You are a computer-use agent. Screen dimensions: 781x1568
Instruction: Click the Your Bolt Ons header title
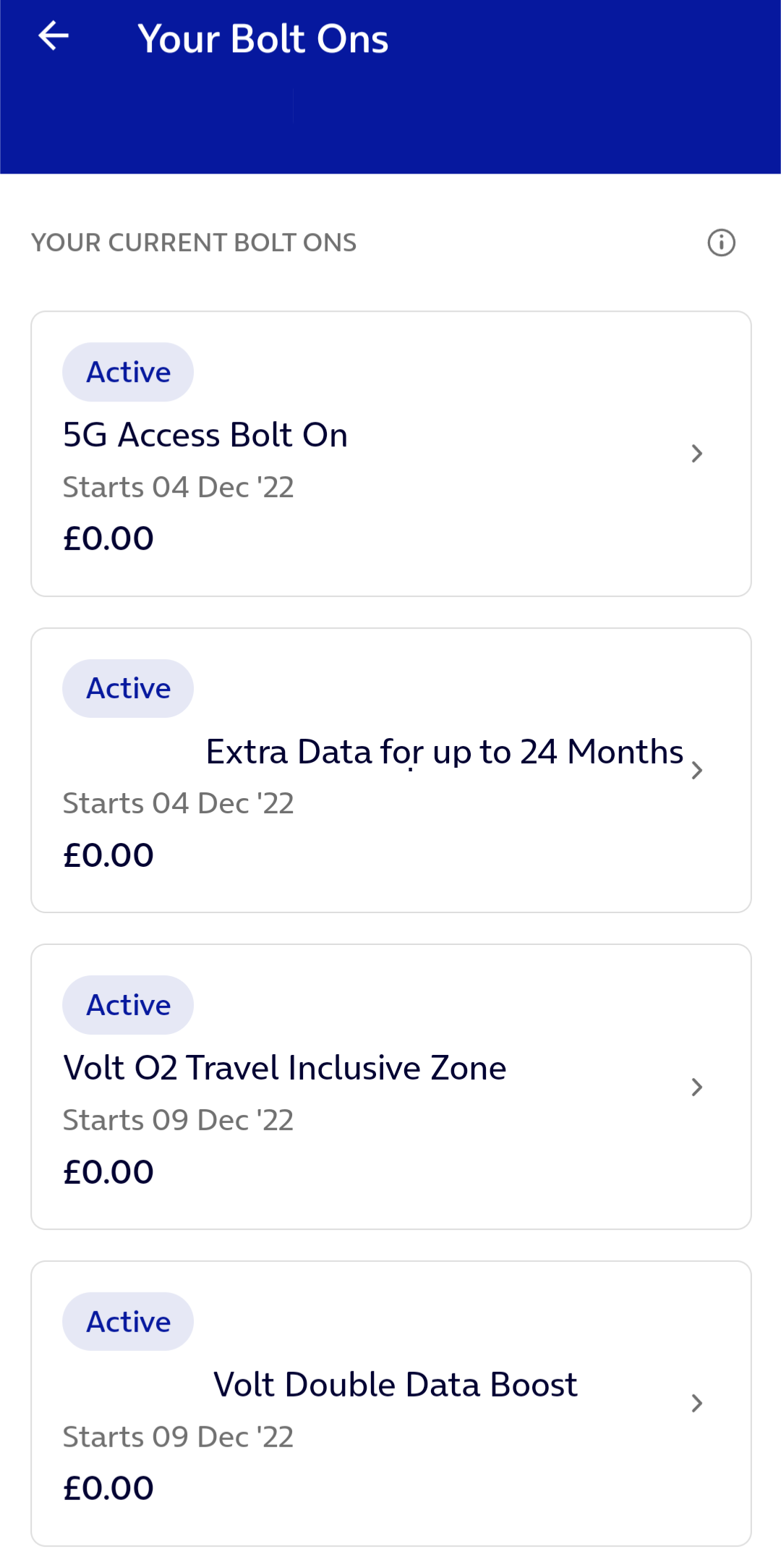pos(264,38)
